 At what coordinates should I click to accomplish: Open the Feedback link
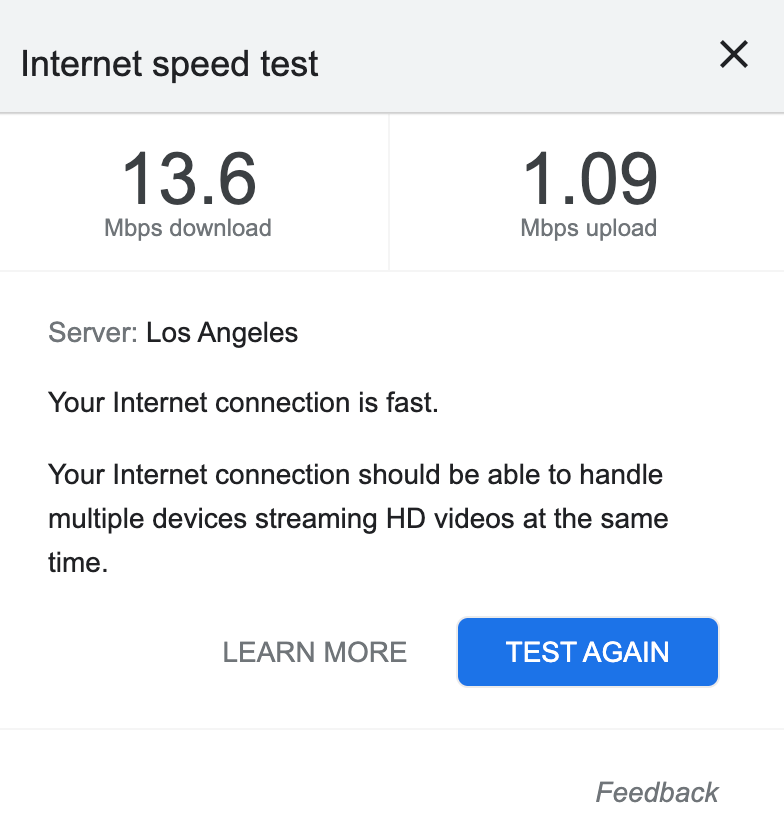pyautogui.click(x=657, y=792)
